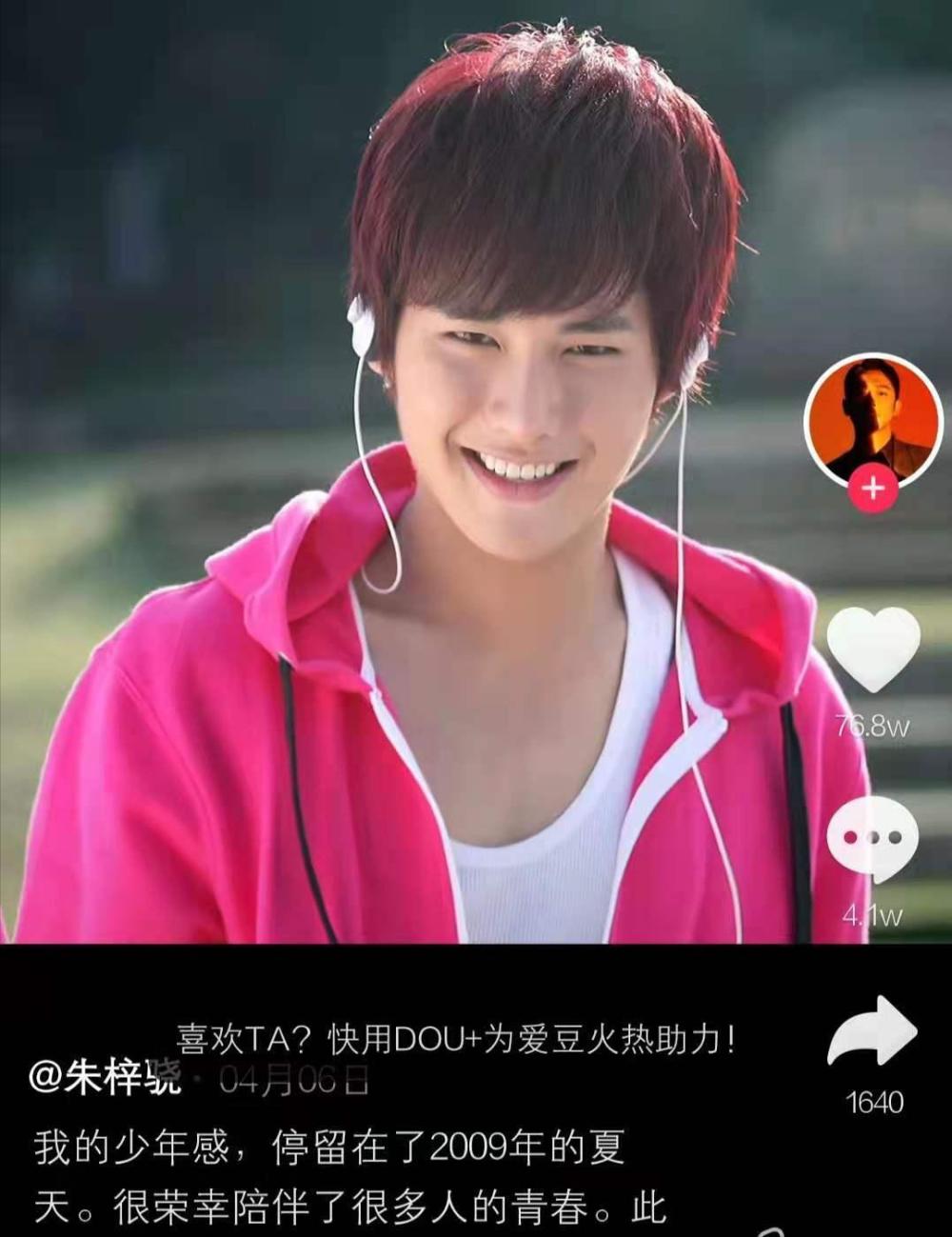Follow the creator with the plus button
The image size is (952, 1237).
873,489
